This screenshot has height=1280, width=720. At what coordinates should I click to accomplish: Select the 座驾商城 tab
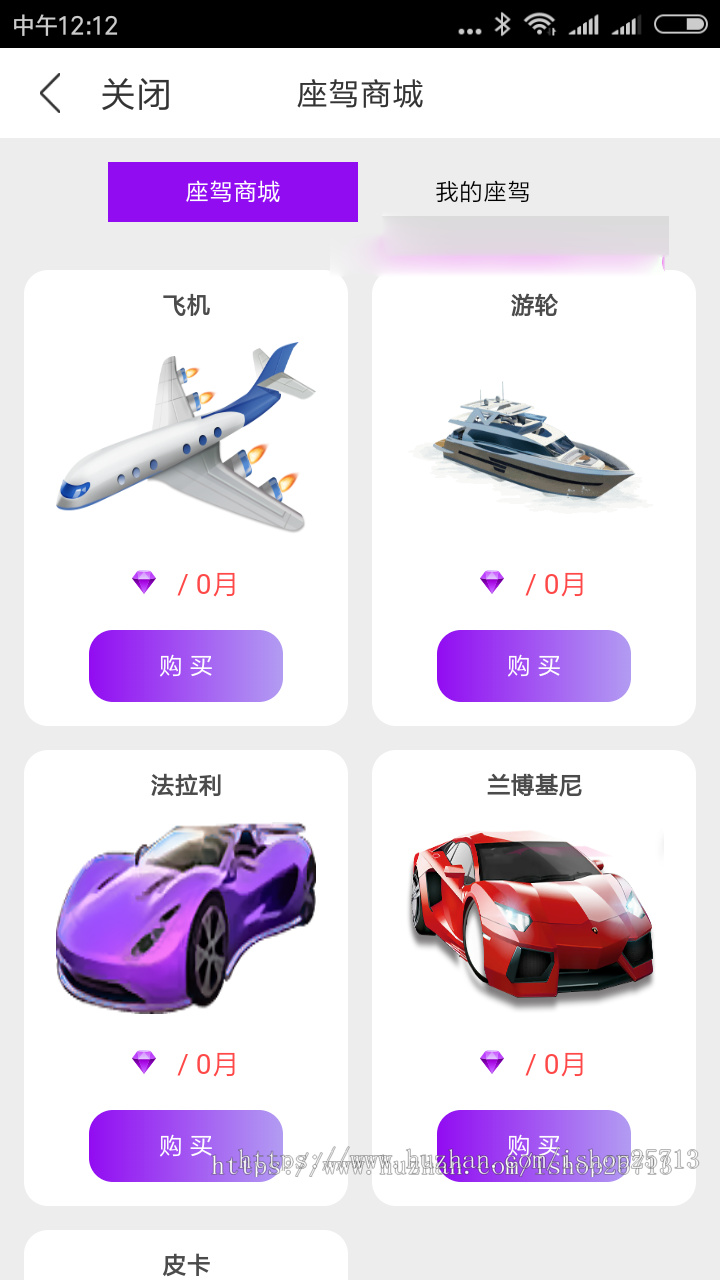click(x=233, y=192)
